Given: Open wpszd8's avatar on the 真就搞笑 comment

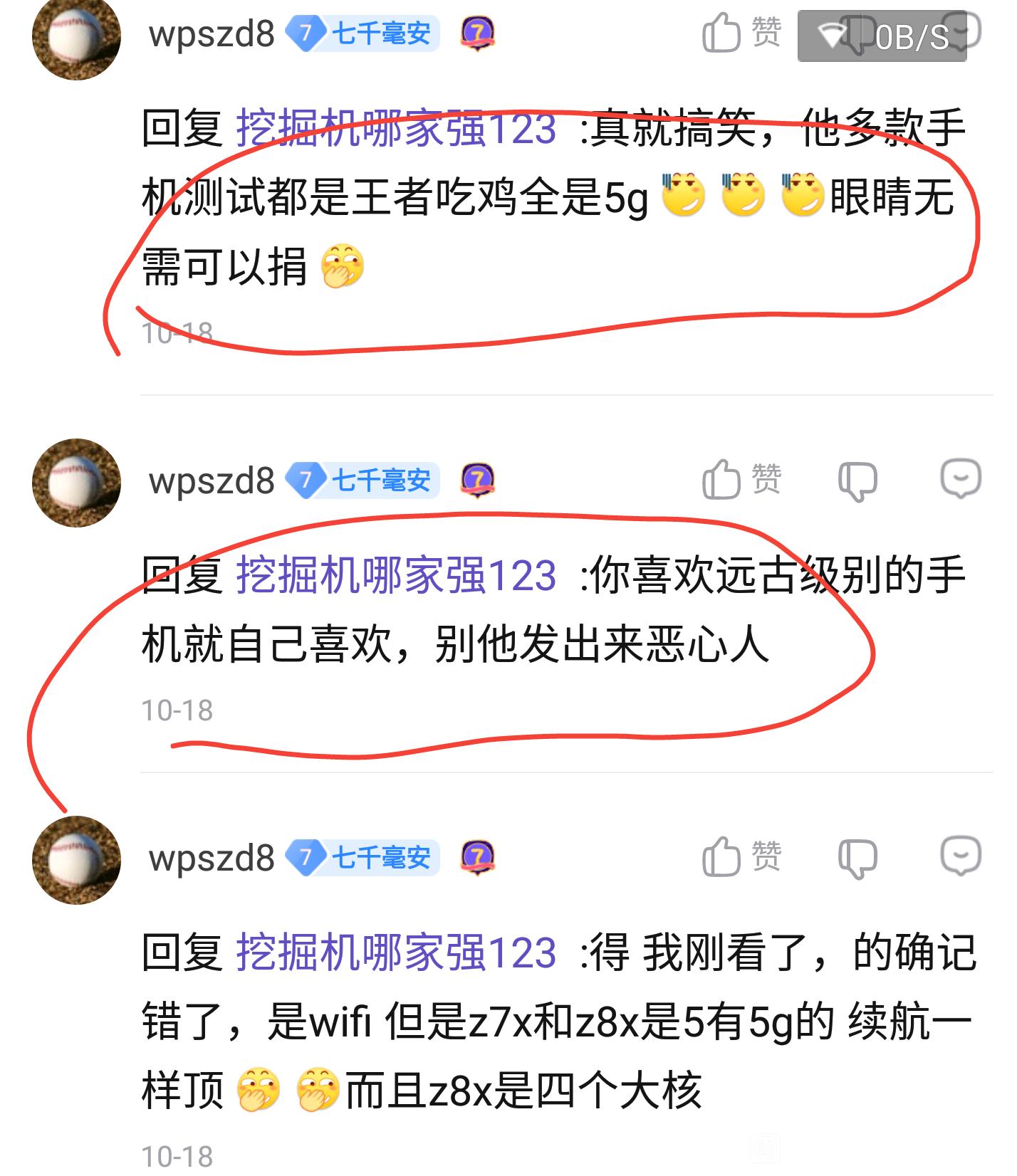Looking at the screenshot, I should 76,37.
